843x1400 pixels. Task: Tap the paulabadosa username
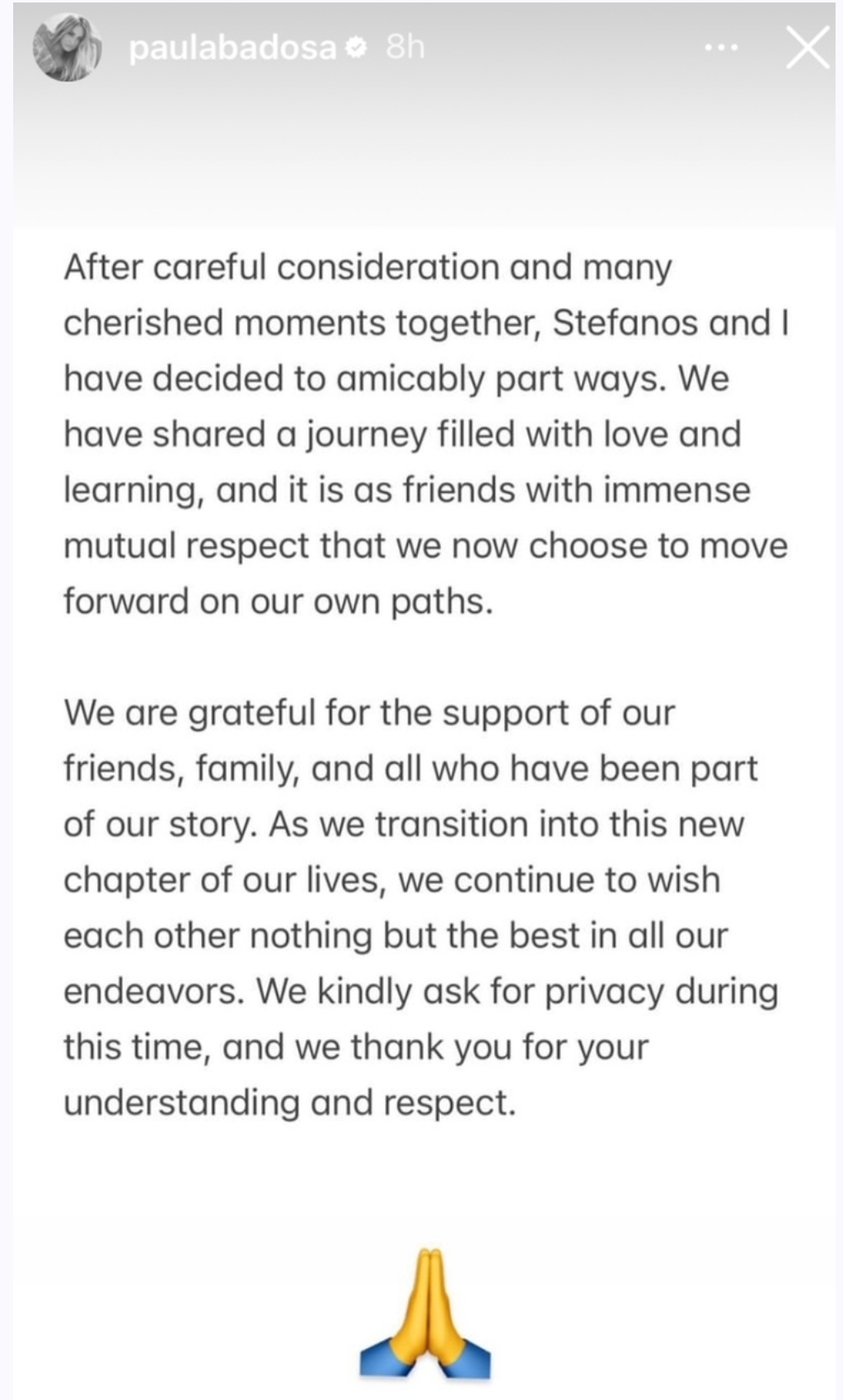[233, 48]
